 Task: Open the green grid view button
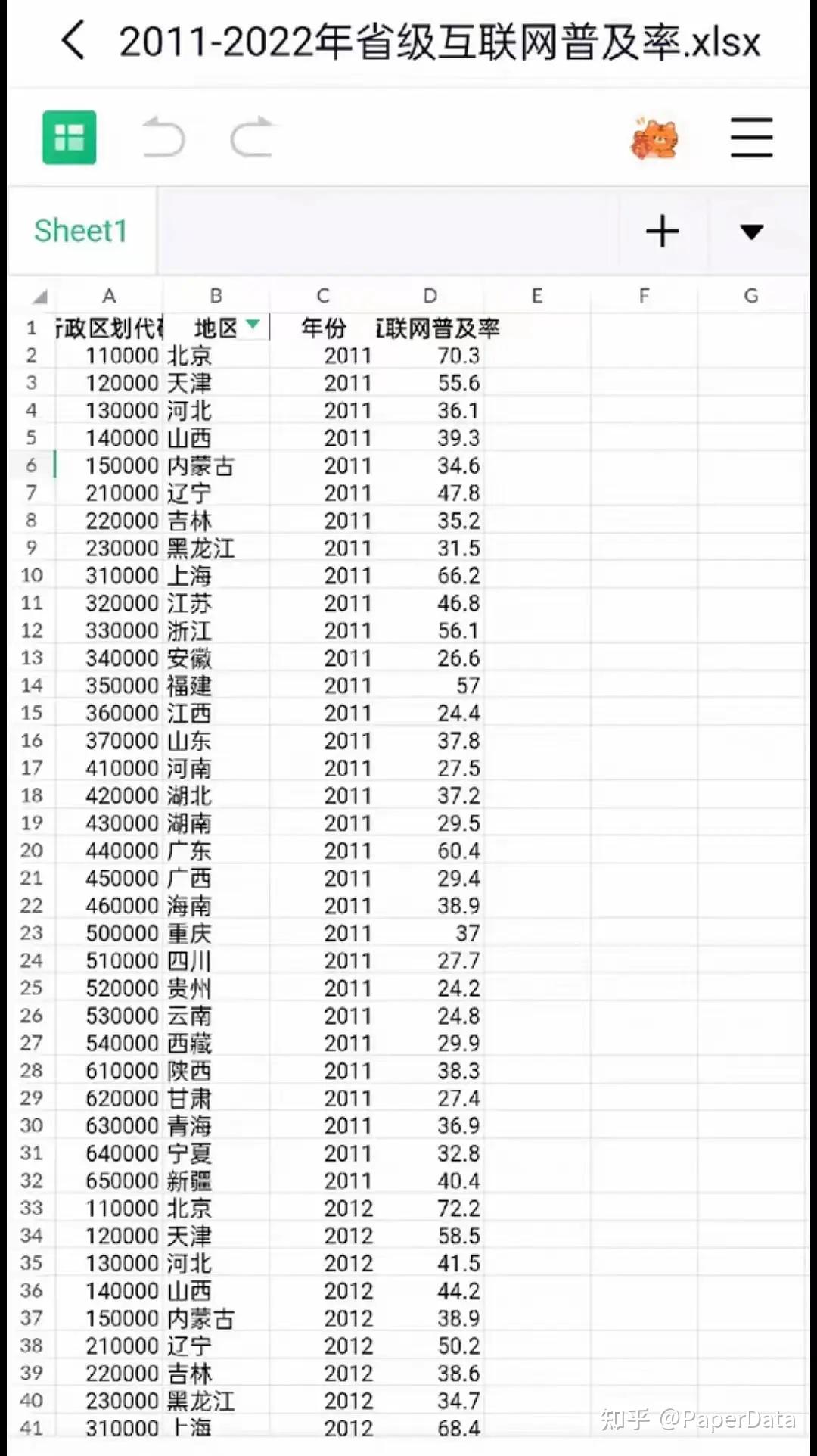point(69,138)
